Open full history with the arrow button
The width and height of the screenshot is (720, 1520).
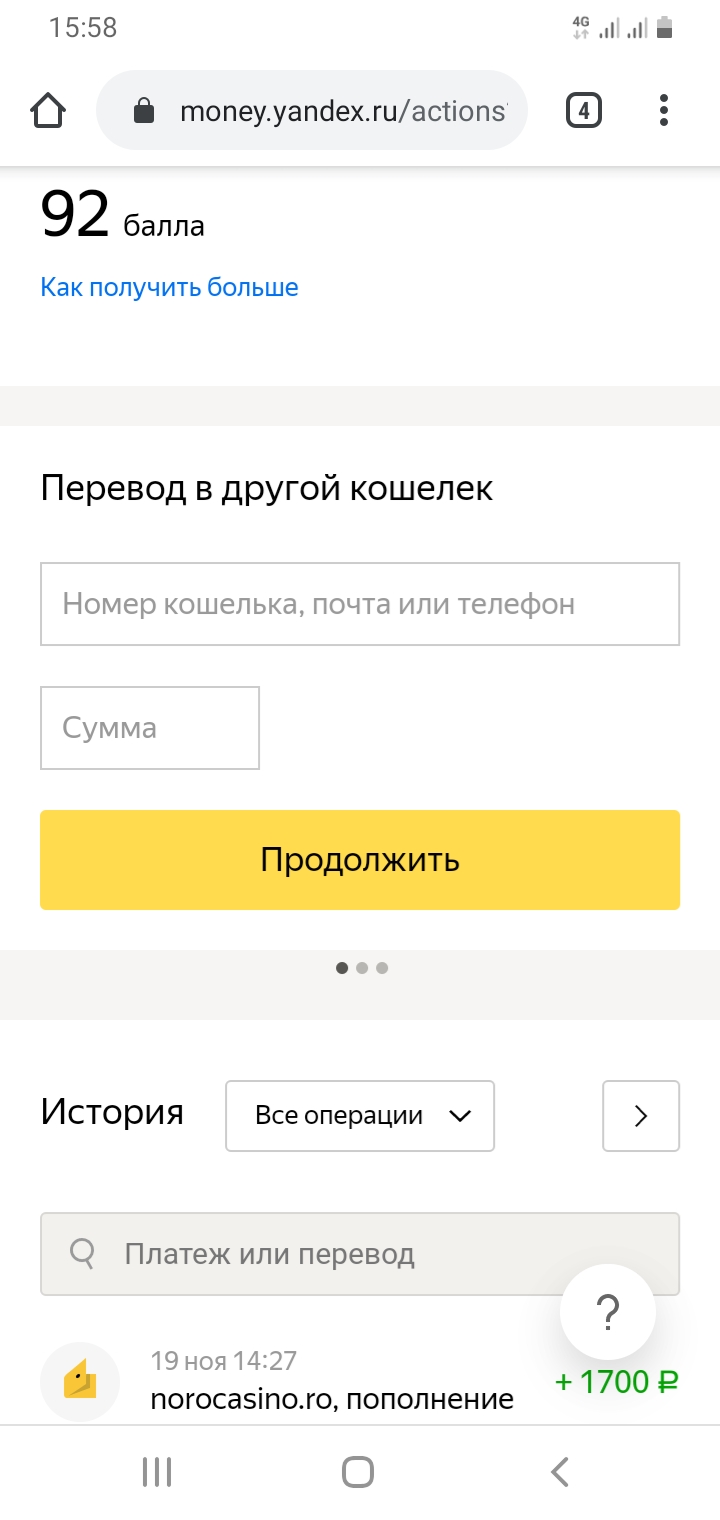[641, 1116]
